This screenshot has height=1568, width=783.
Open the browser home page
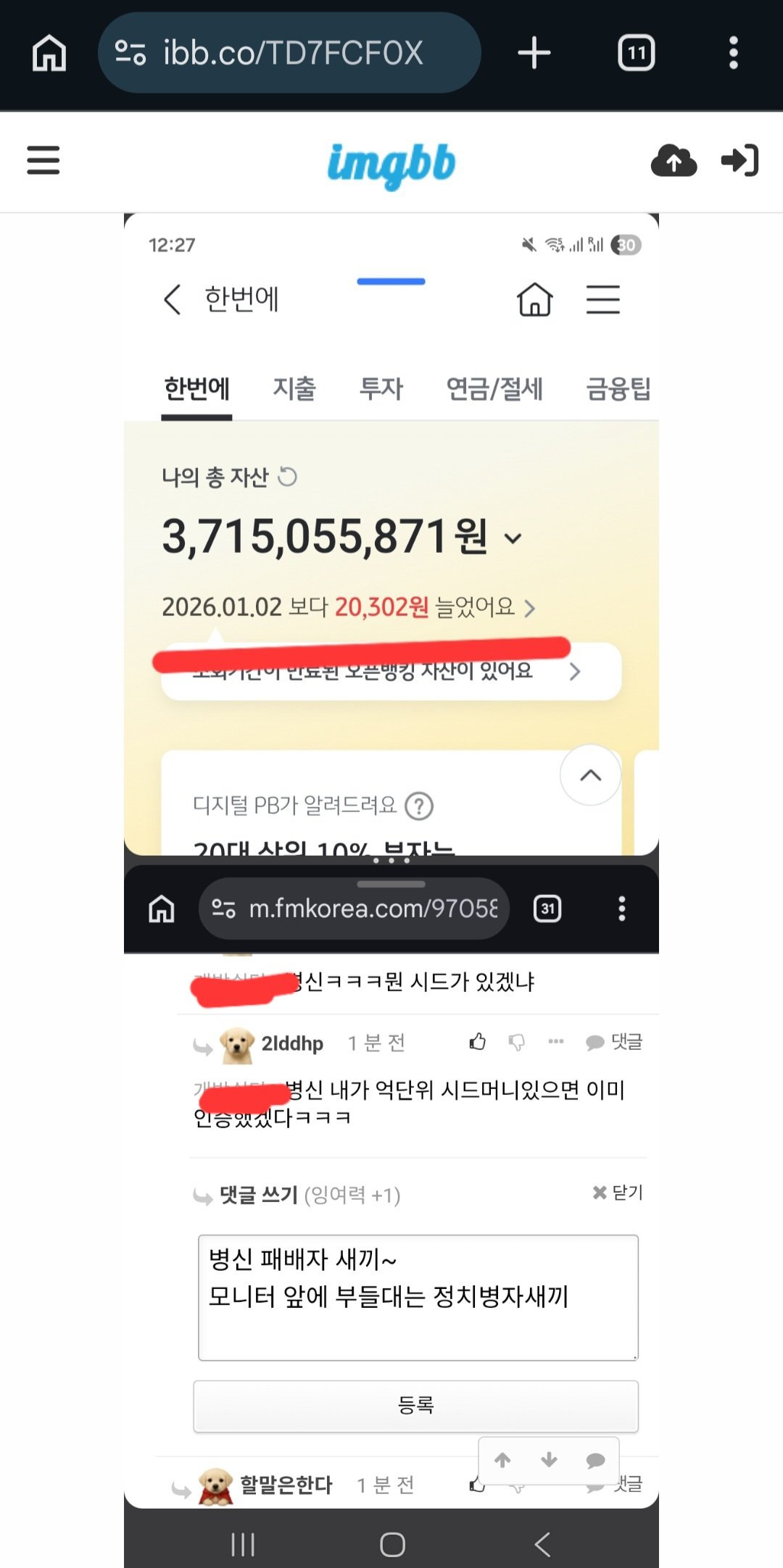(x=49, y=53)
